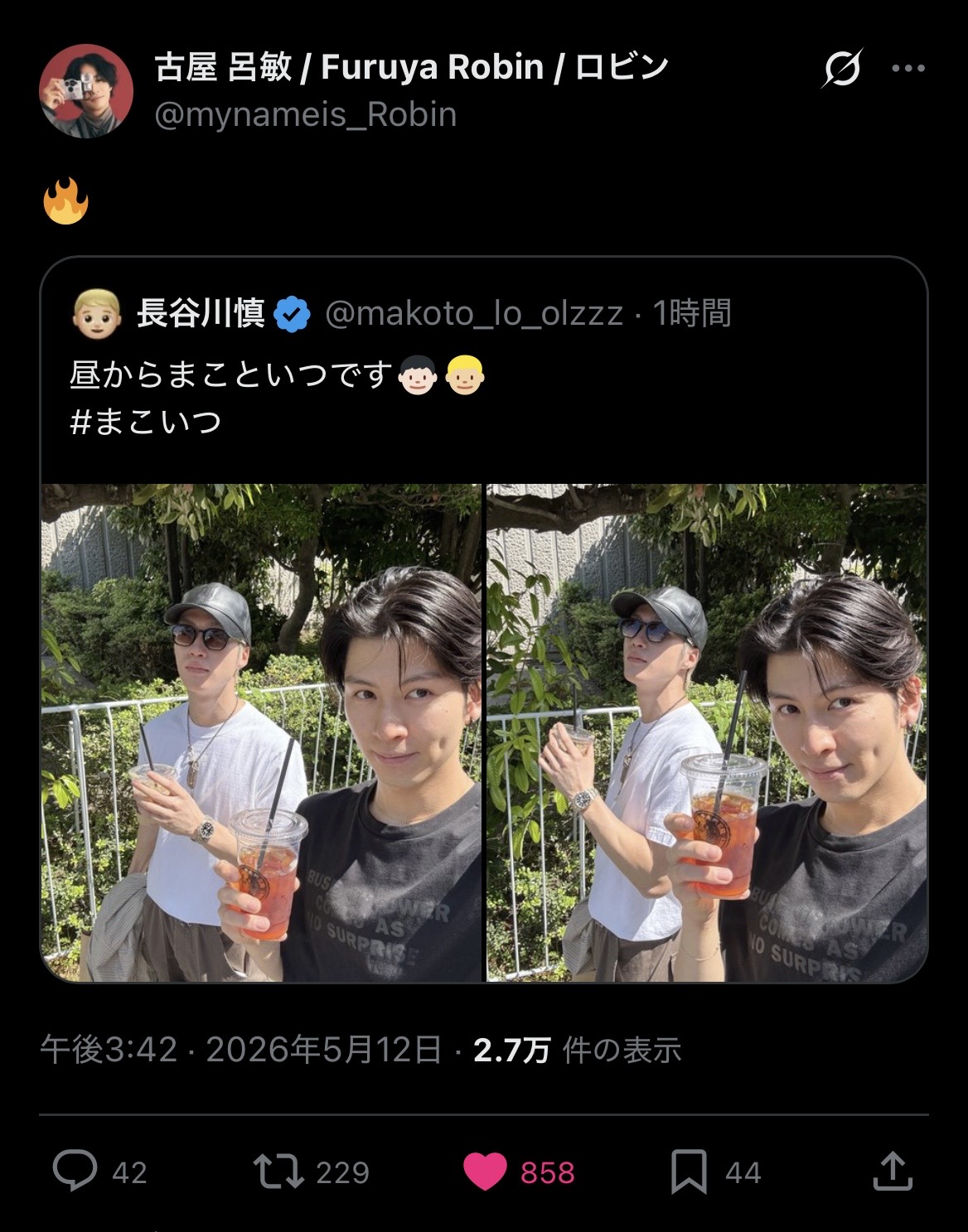
Task: Open the three-dot overflow menu
Action: [x=908, y=69]
